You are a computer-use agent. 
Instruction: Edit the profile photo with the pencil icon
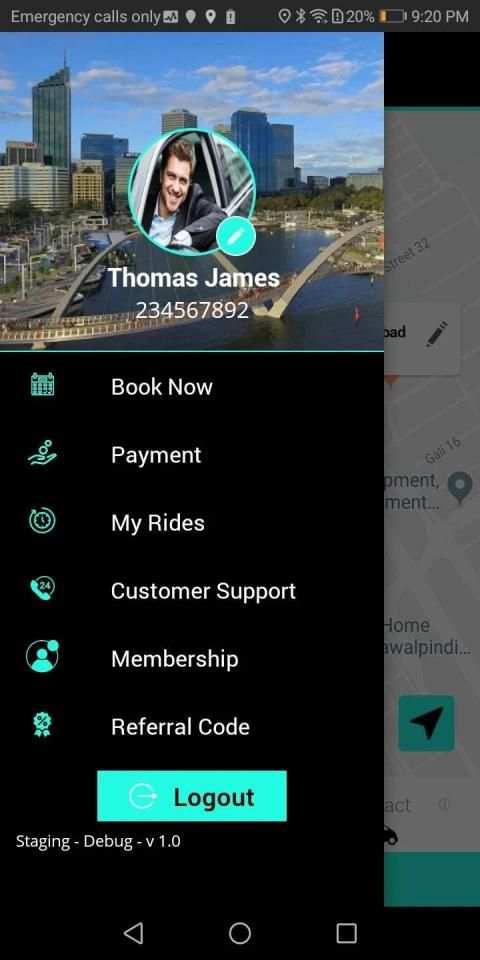point(236,238)
